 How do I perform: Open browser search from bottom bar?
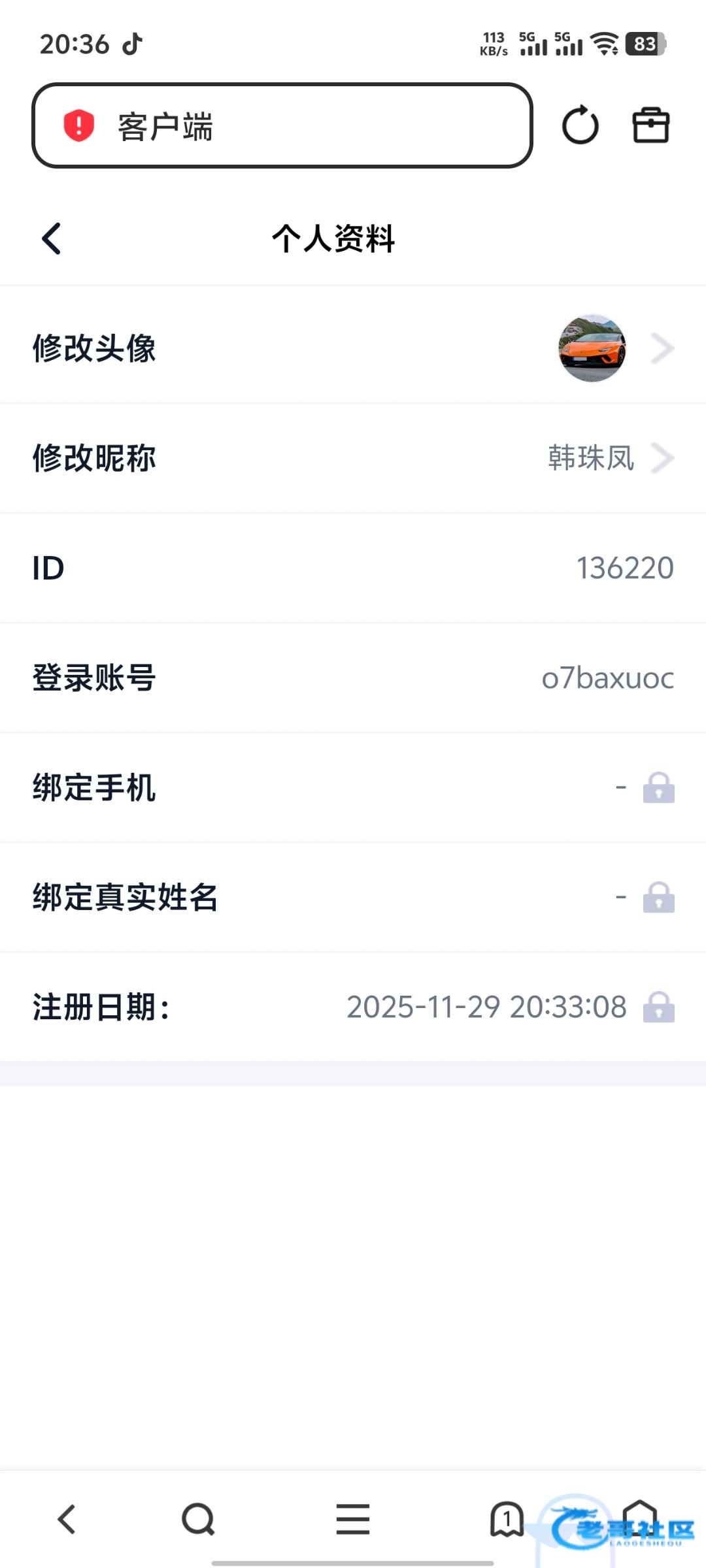click(x=198, y=1519)
